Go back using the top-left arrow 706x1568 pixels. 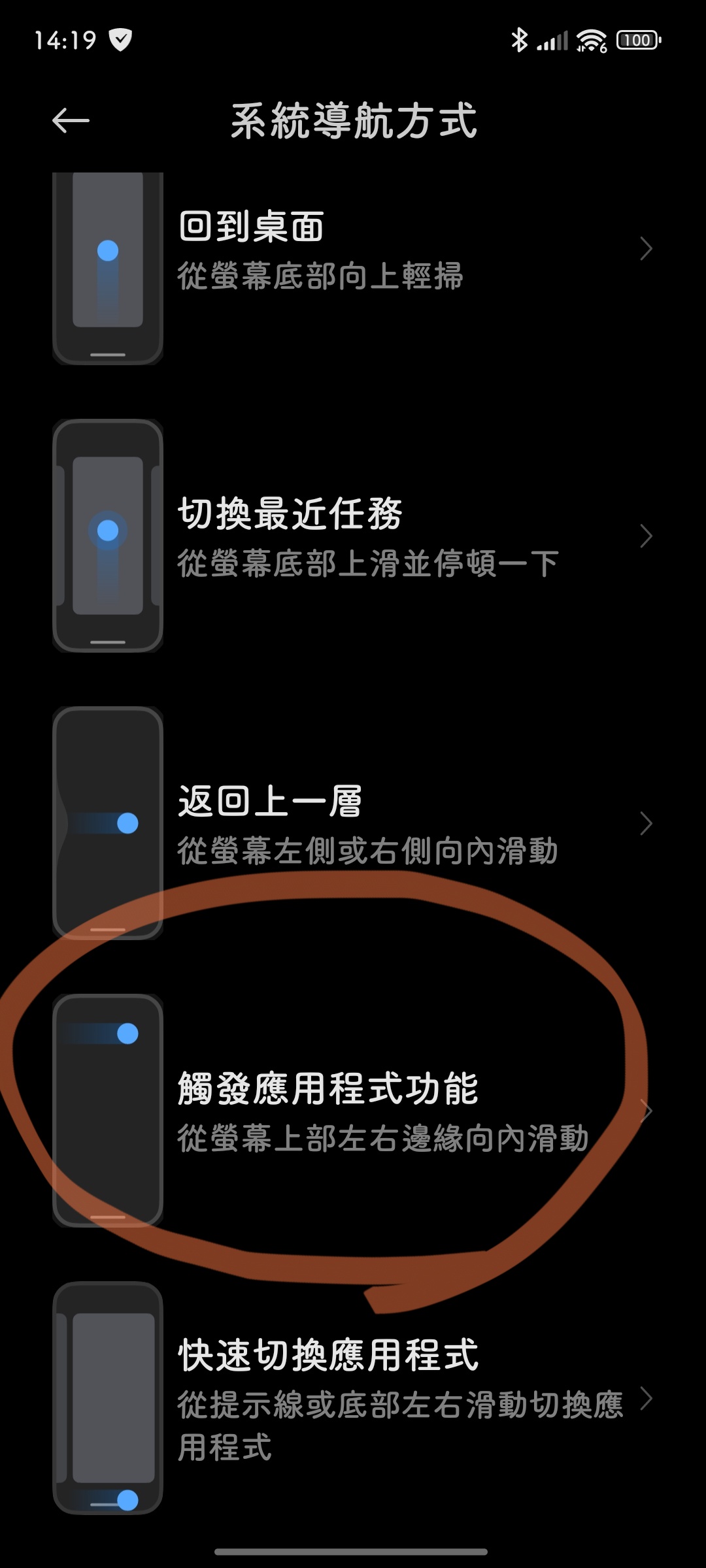71,121
